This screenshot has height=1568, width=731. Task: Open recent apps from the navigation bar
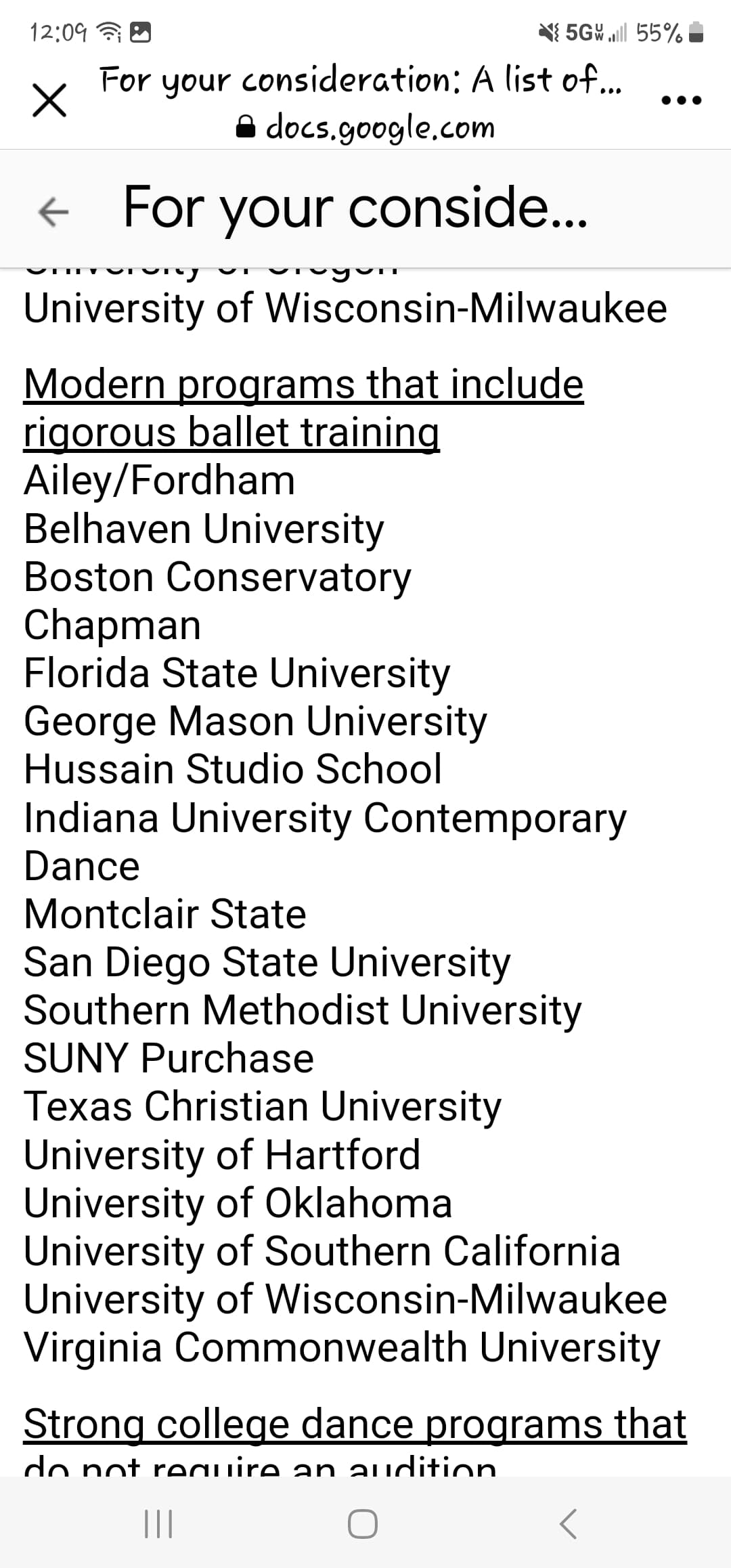click(x=159, y=1524)
